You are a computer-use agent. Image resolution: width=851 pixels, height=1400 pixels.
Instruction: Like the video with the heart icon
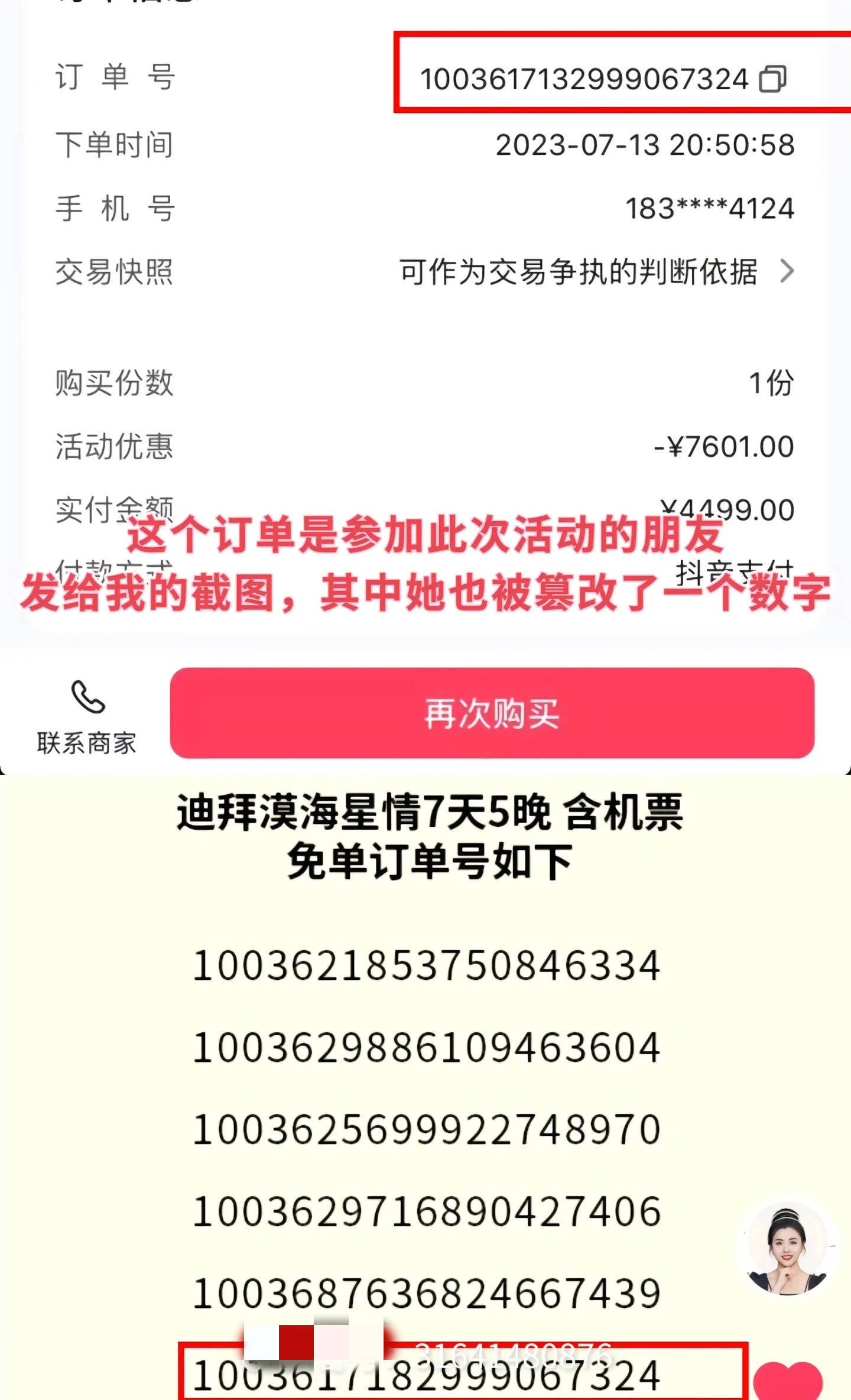(788, 1380)
